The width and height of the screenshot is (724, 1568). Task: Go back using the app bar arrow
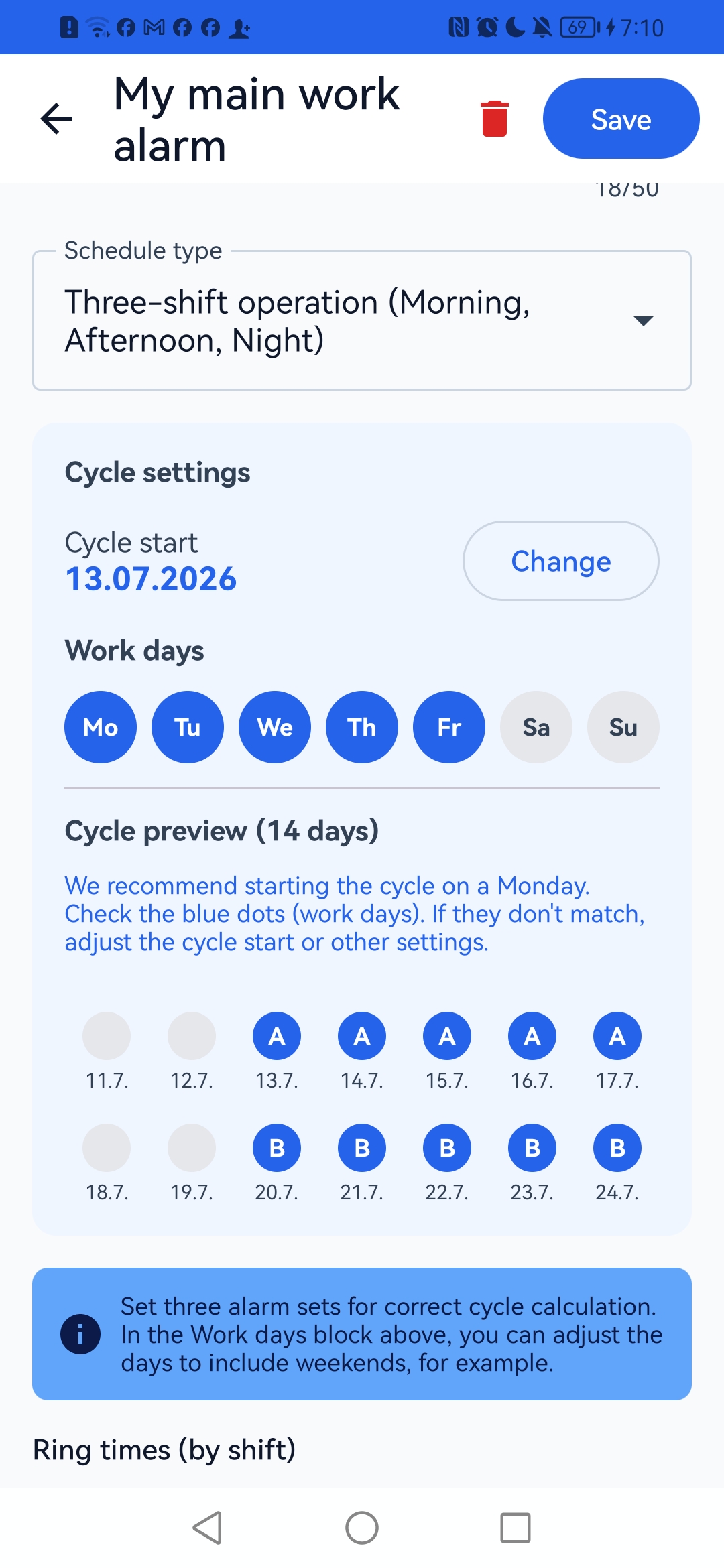pos(56,119)
